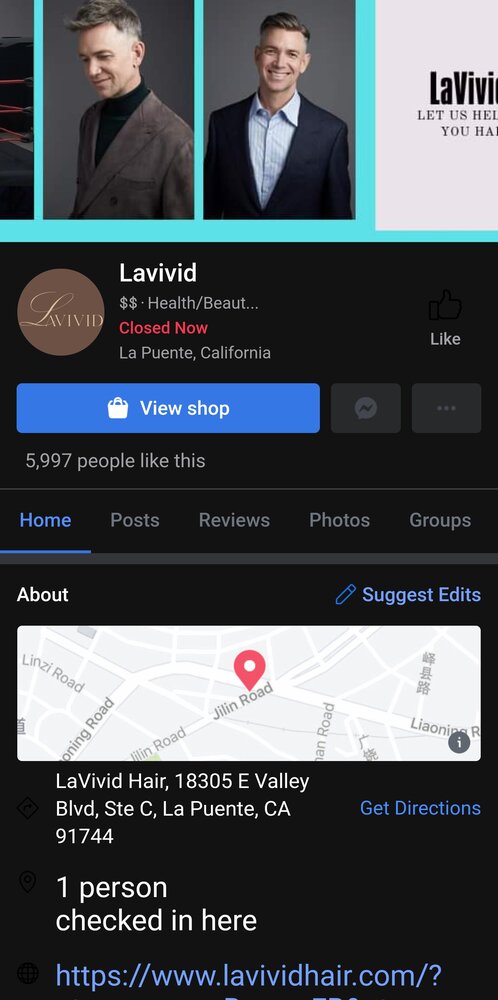Open the three-dot more options button
The height and width of the screenshot is (1000, 498).
pyautogui.click(x=446, y=408)
